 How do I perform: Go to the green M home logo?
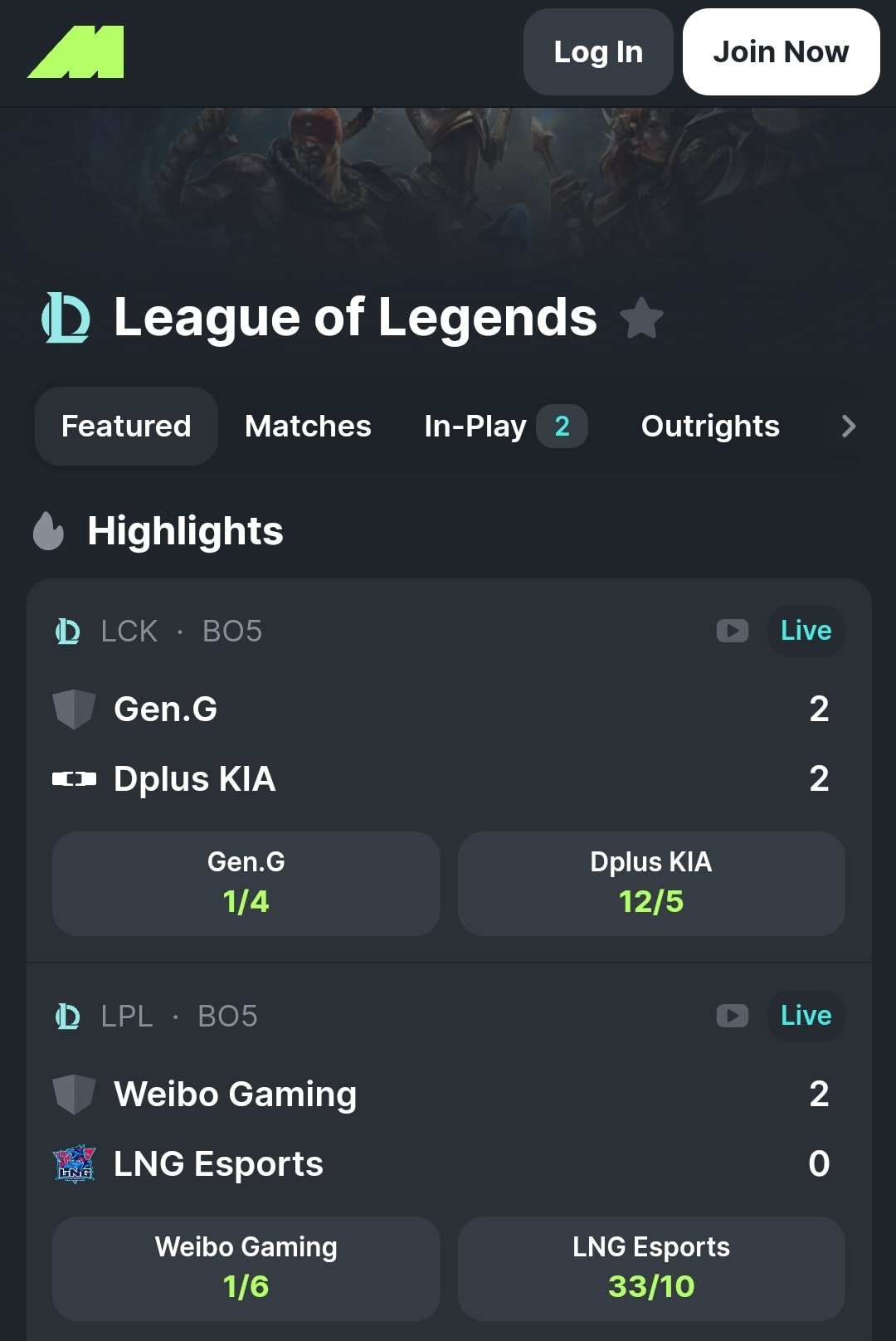tap(75, 52)
